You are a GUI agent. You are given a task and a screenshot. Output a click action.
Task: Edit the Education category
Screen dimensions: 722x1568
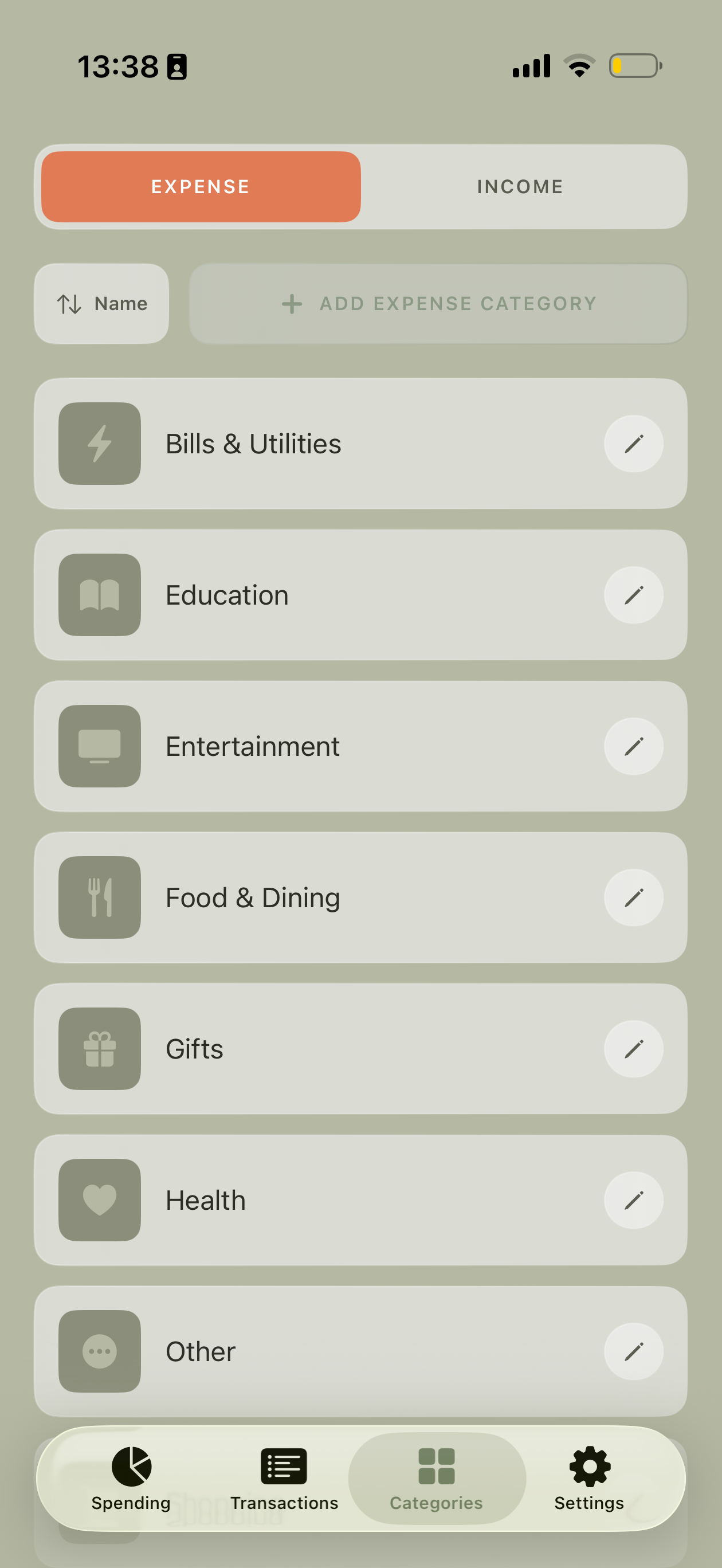634,595
